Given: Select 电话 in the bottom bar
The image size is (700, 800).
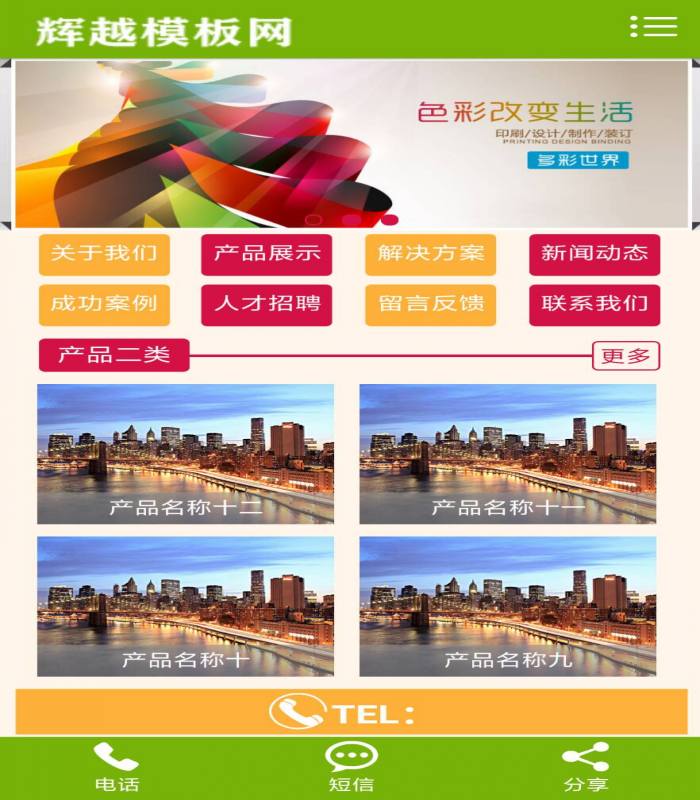Looking at the screenshot, I should 116,768.
